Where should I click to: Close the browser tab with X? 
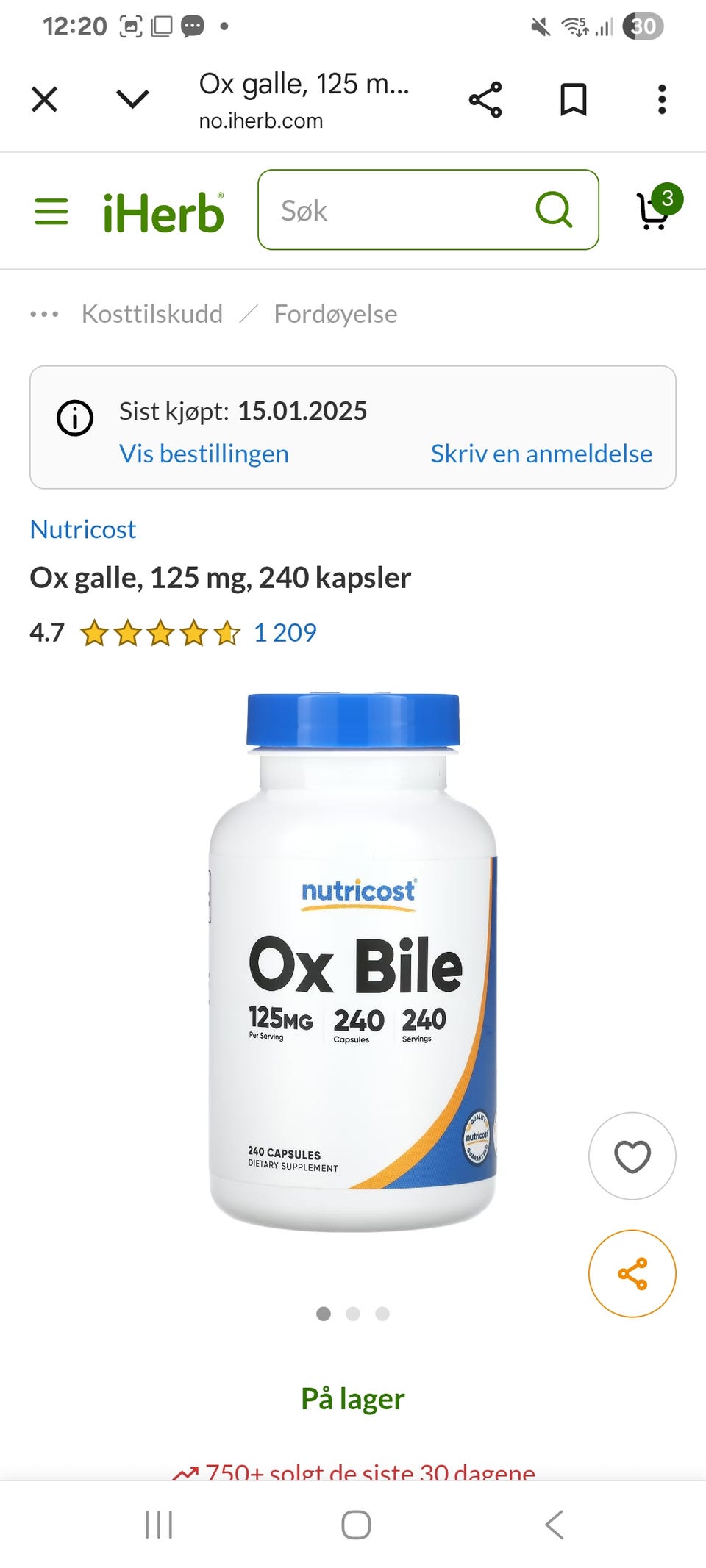[x=45, y=99]
